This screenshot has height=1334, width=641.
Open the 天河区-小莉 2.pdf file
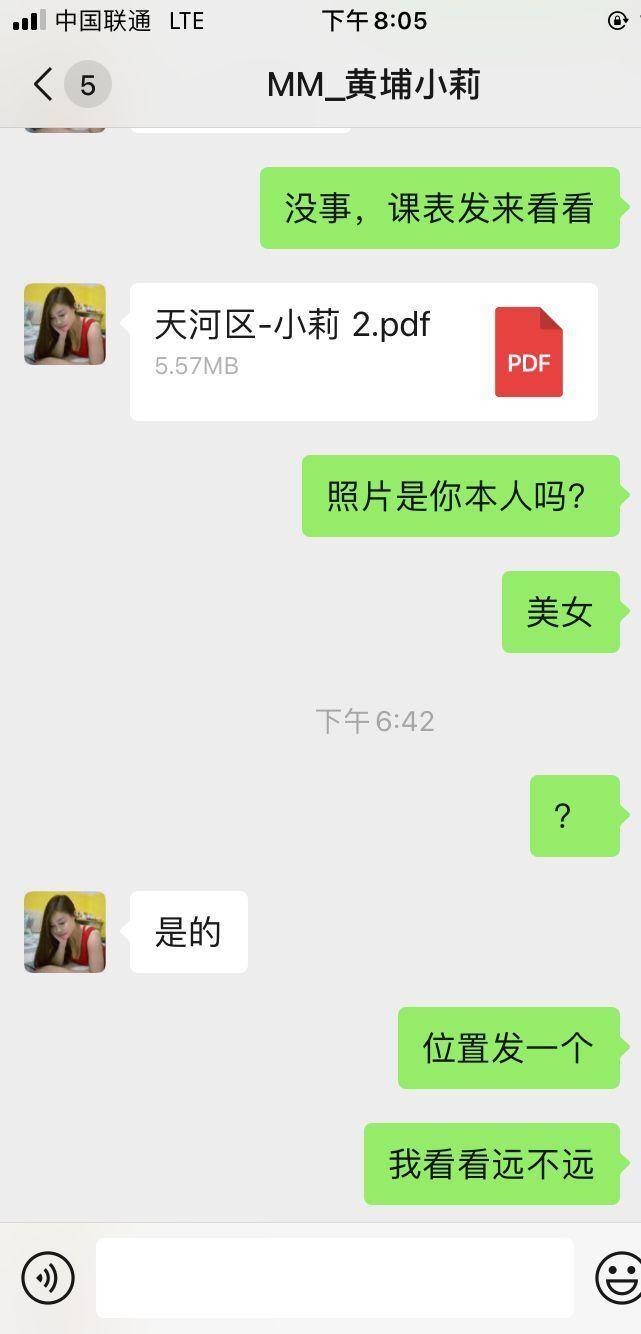coord(363,351)
